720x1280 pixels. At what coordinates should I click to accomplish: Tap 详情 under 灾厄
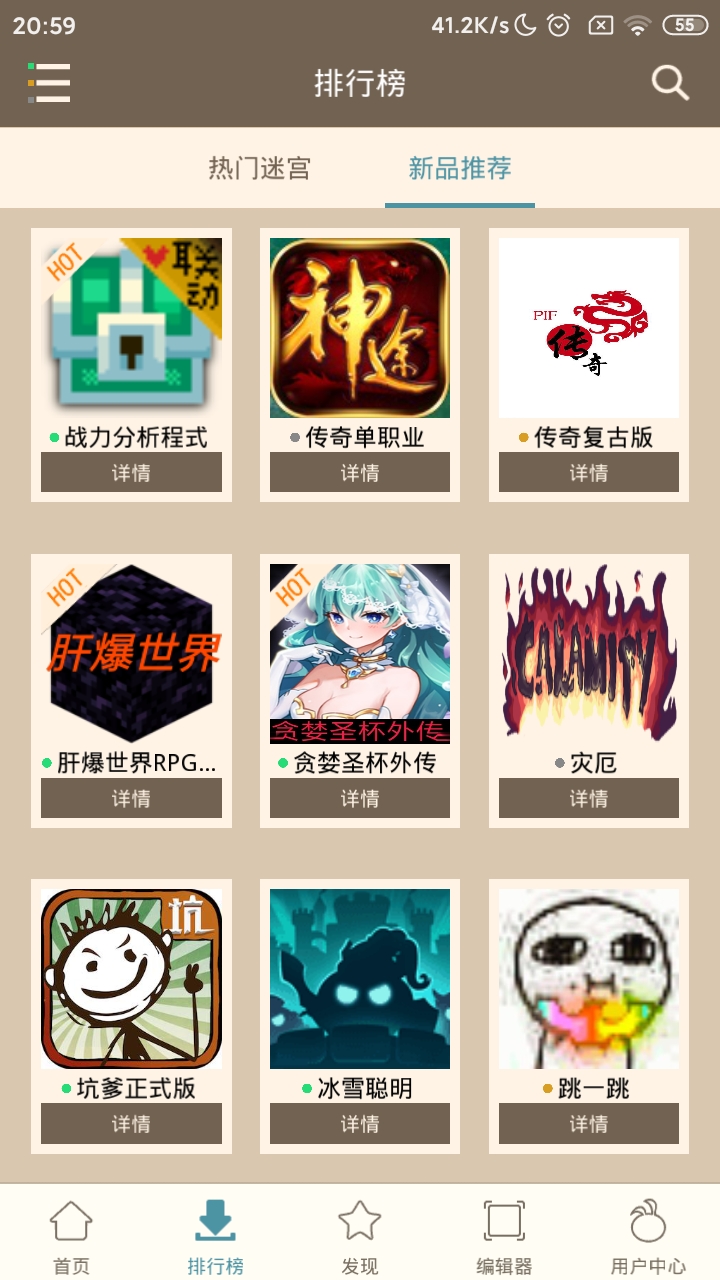(x=589, y=798)
